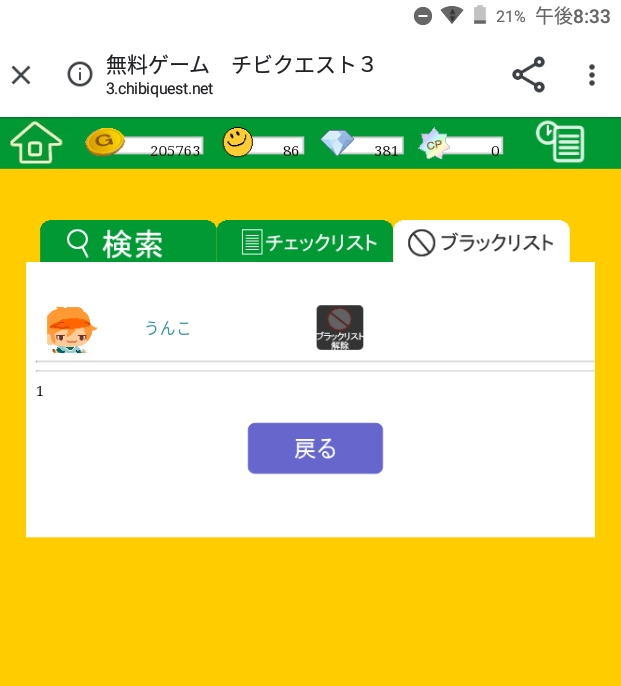The width and height of the screenshot is (621, 686).
Task: Open the browser overflow menu
Action: [x=592, y=75]
